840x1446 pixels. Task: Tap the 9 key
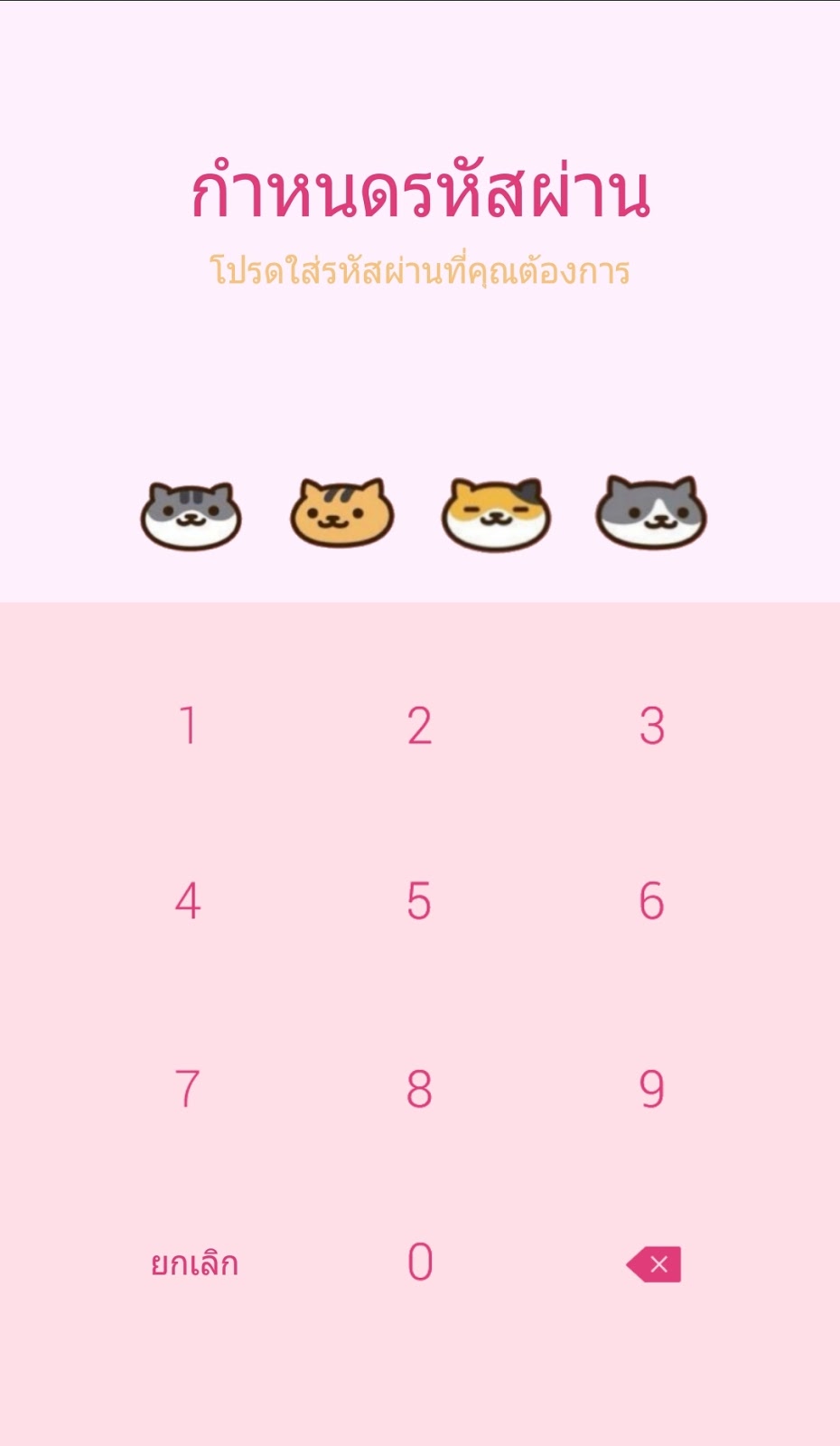tap(652, 1088)
